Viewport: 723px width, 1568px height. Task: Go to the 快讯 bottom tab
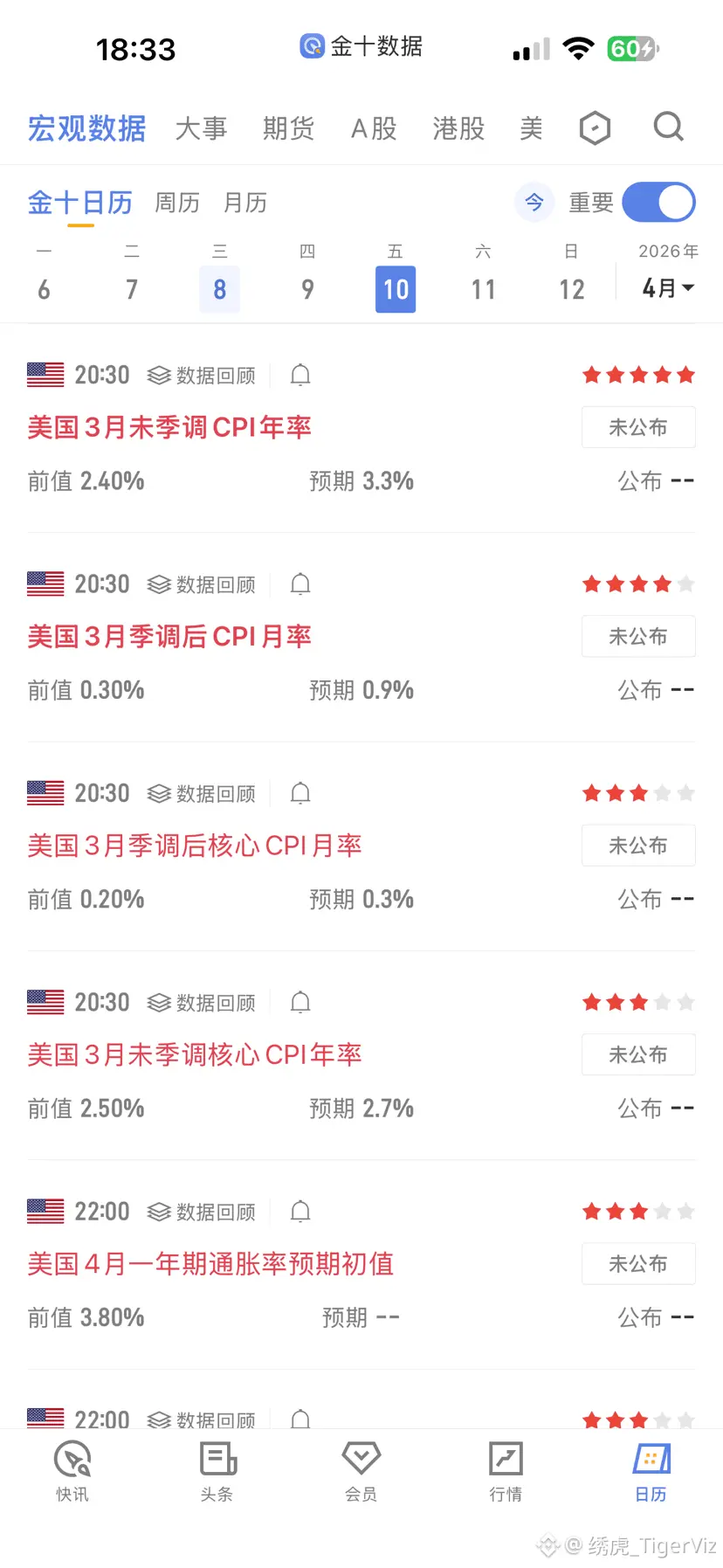(x=72, y=1472)
